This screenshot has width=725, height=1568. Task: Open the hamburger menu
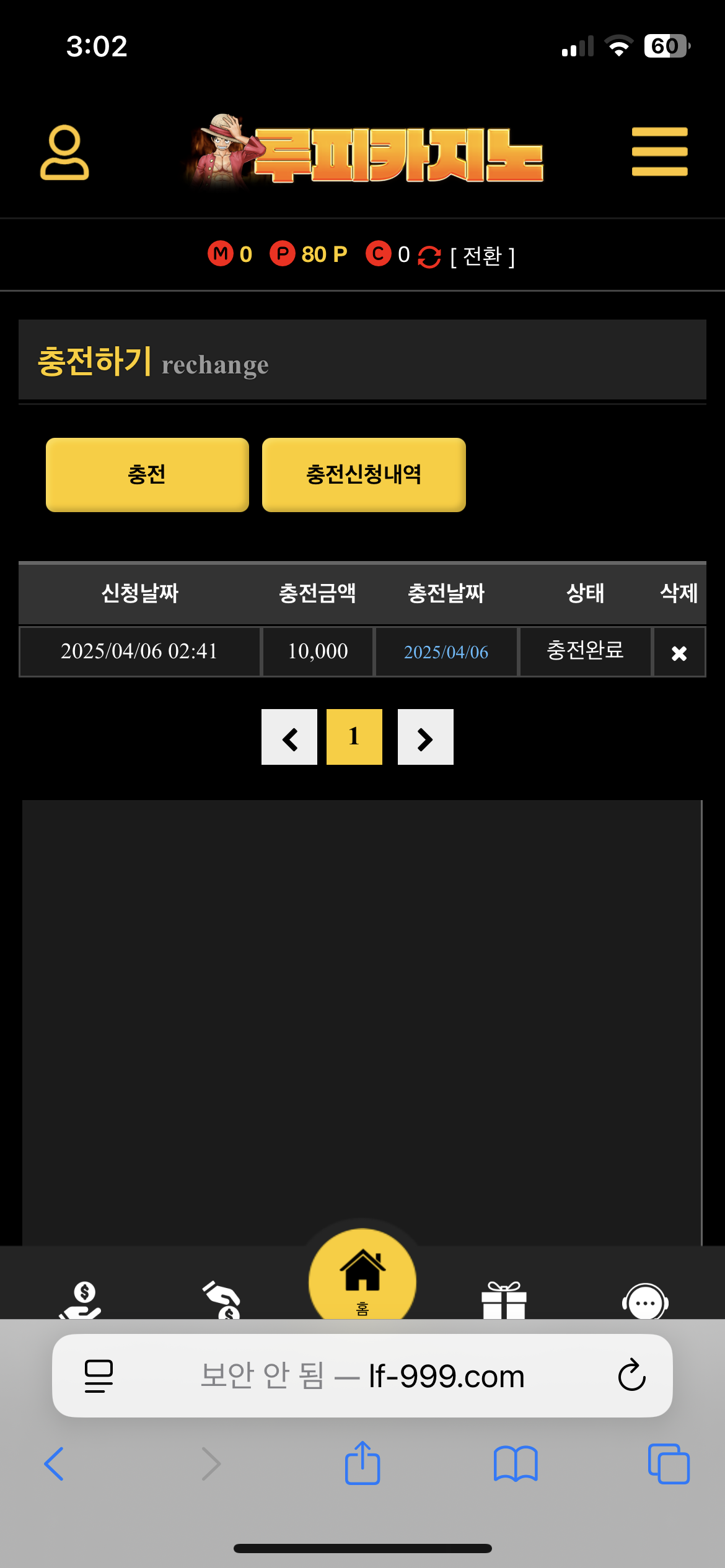click(x=659, y=152)
